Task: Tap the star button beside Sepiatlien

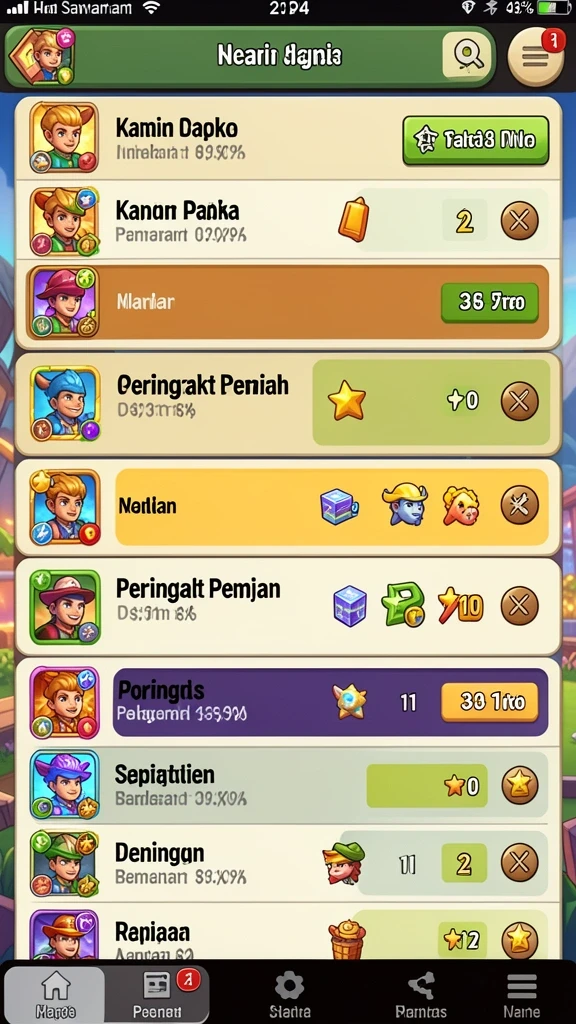Action: click(519, 785)
